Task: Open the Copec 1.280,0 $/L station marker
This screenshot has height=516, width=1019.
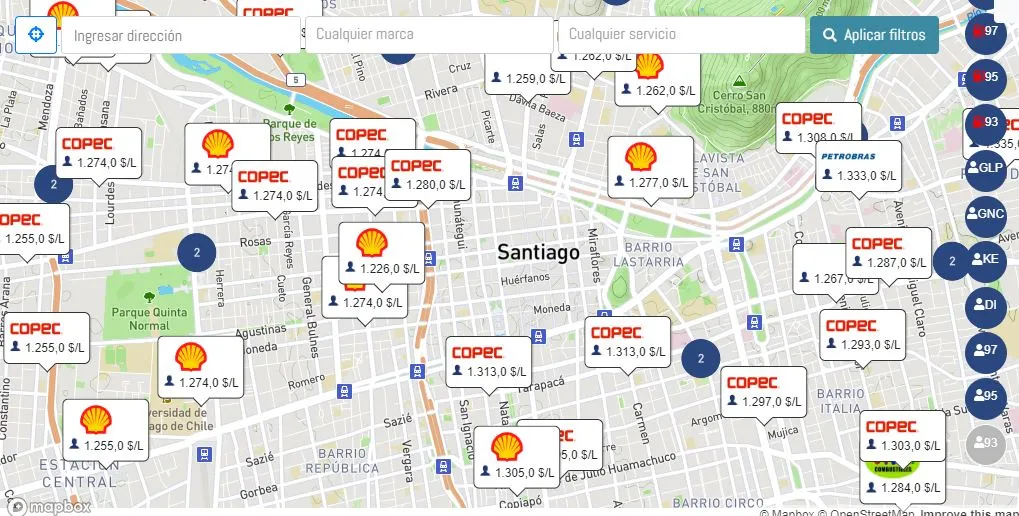Action: tap(428, 174)
